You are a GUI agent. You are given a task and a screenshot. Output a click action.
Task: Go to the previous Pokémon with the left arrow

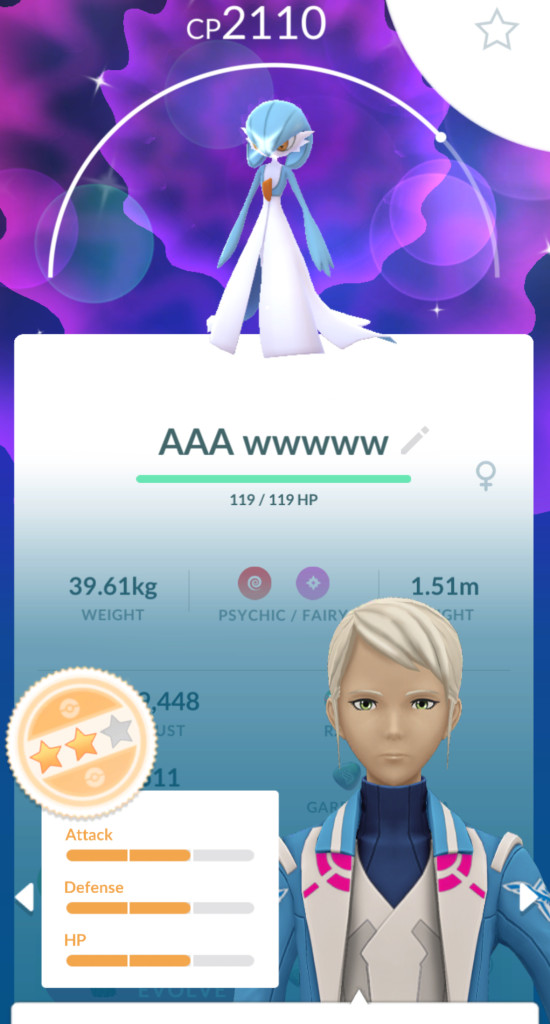click(x=24, y=898)
